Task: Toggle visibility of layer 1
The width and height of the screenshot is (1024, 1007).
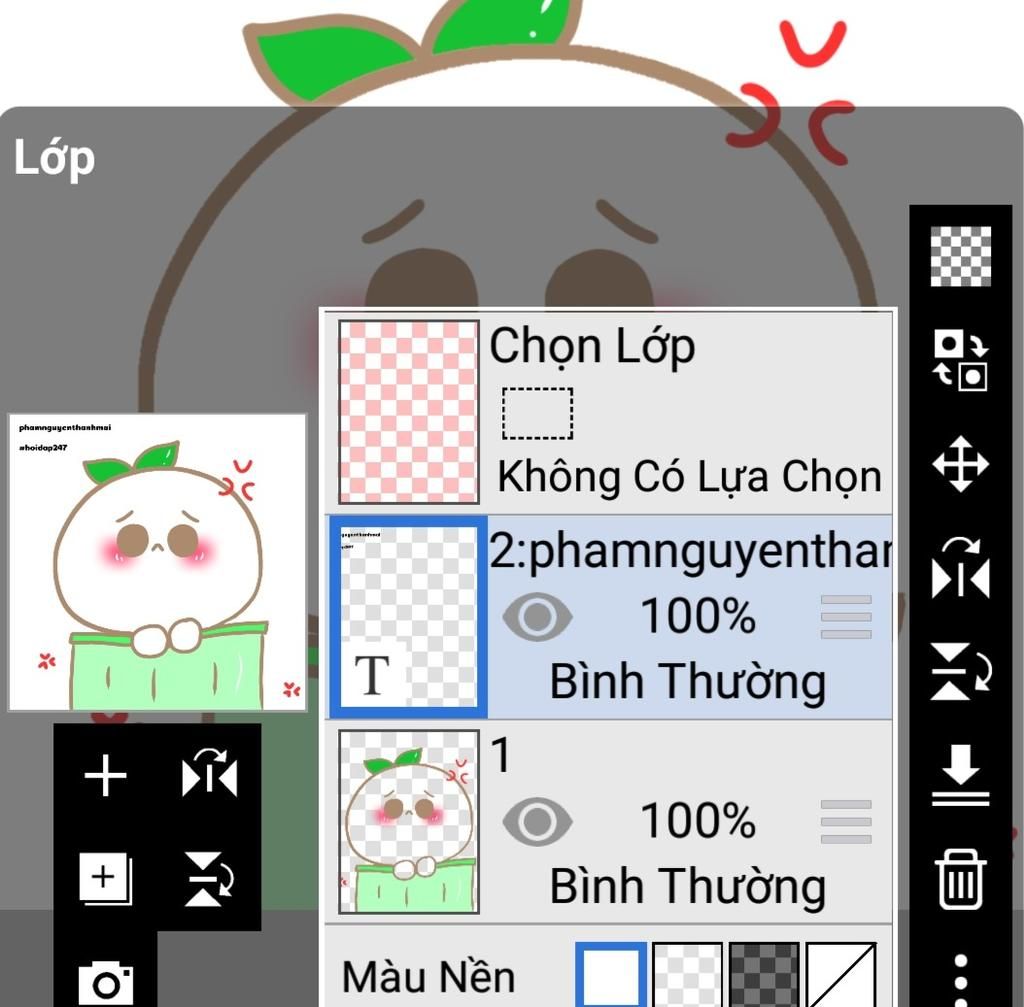Action: tap(537, 822)
